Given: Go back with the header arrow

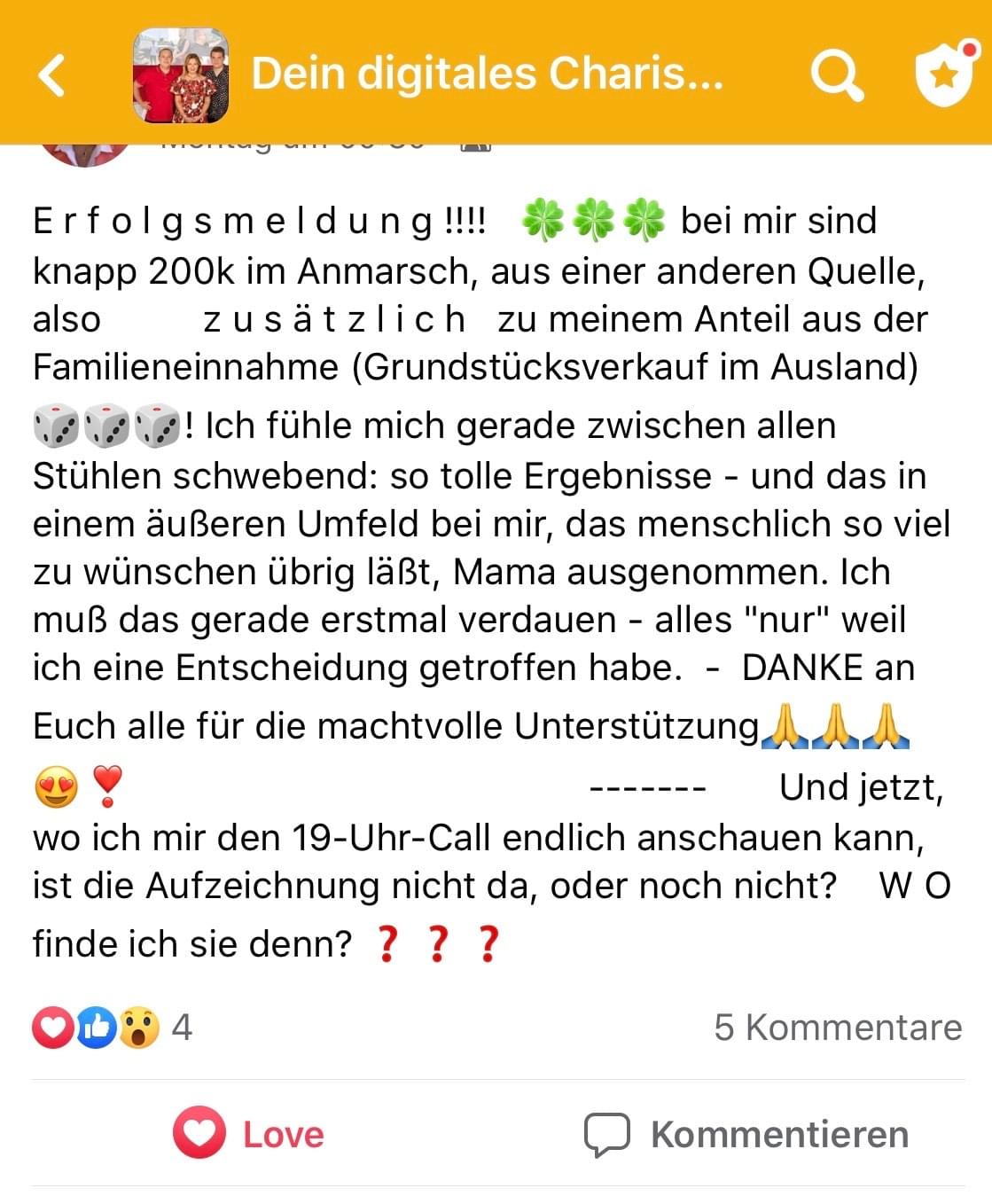Looking at the screenshot, I should [x=51, y=74].
